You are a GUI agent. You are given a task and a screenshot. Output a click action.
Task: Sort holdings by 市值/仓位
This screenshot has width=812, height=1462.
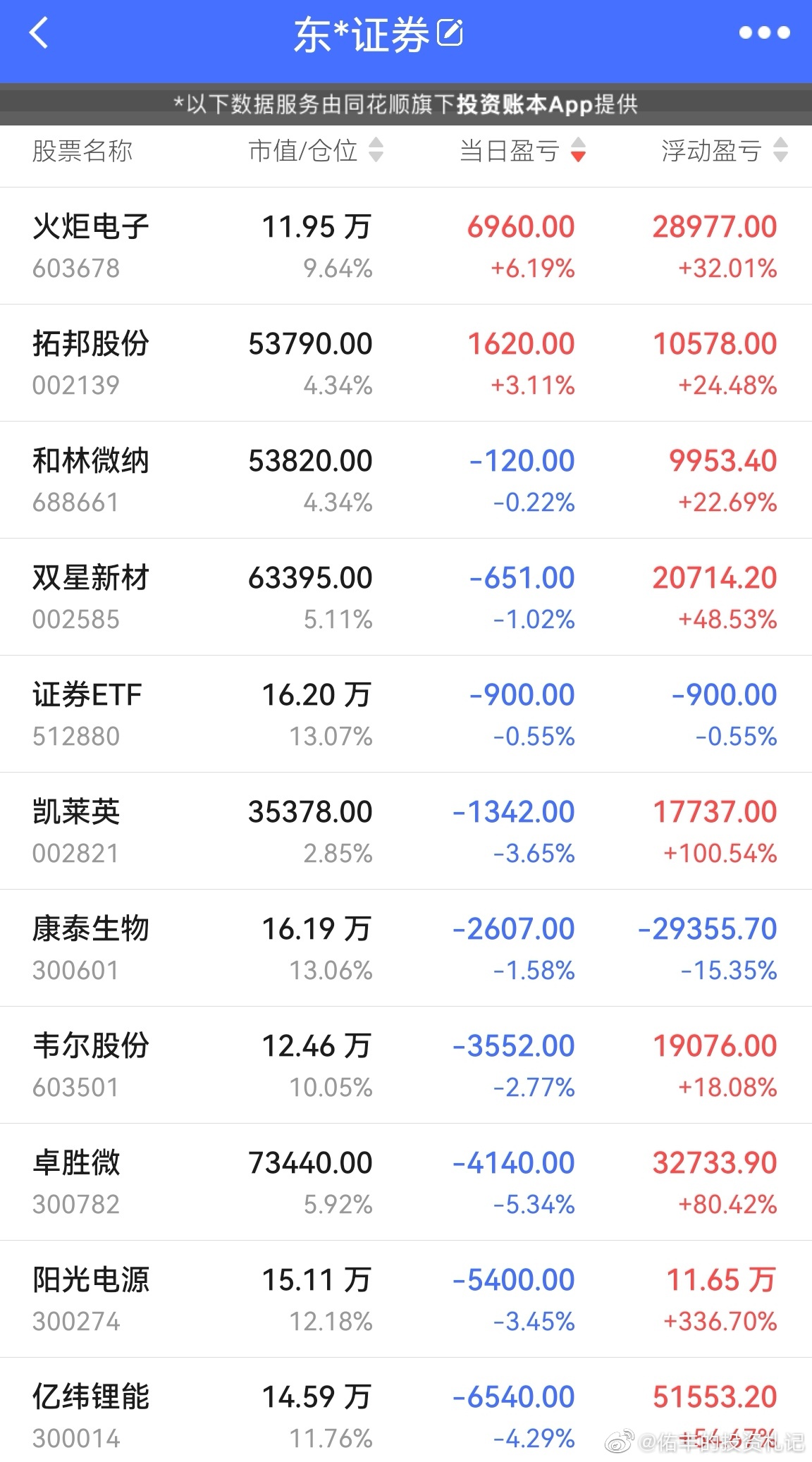316,150
